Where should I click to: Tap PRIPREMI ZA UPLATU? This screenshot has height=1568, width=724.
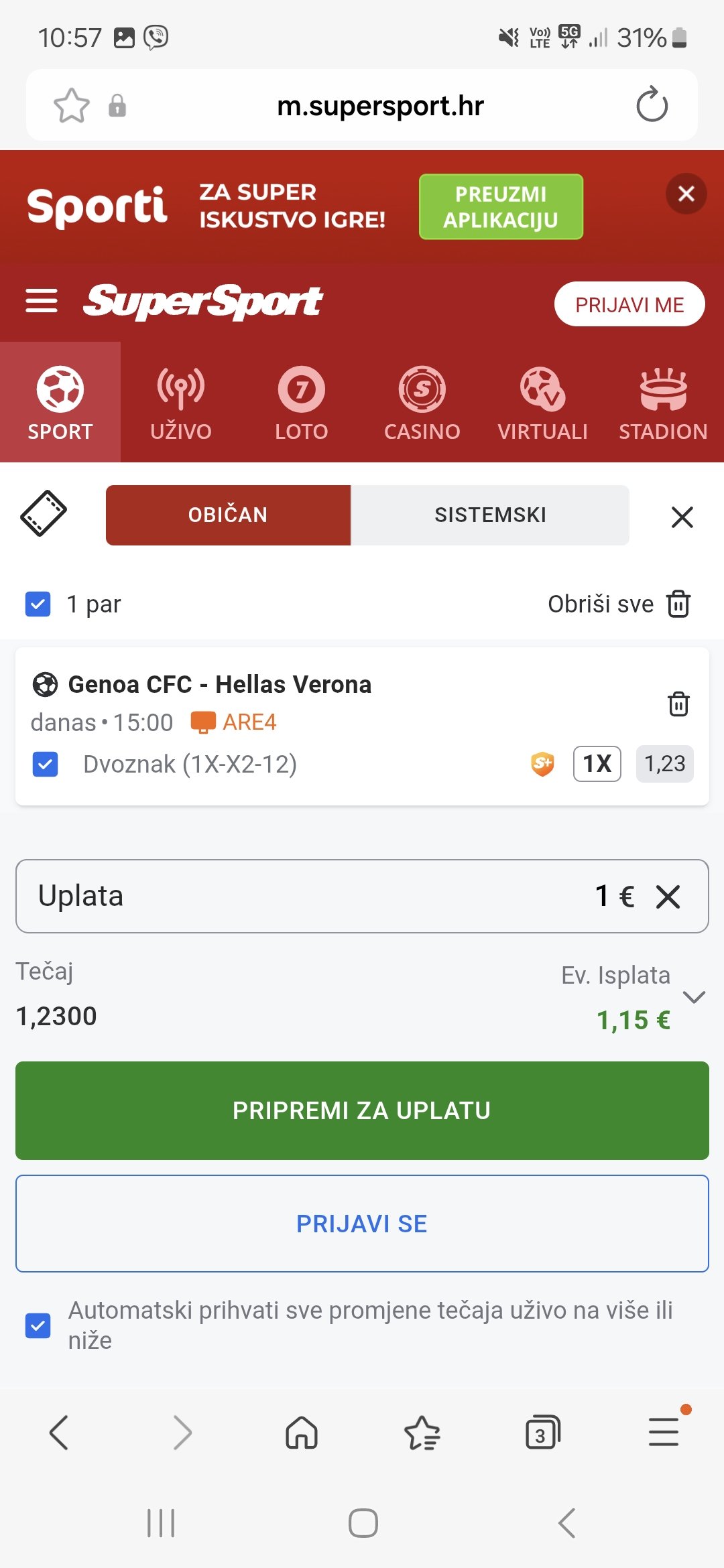[362, 1110]
